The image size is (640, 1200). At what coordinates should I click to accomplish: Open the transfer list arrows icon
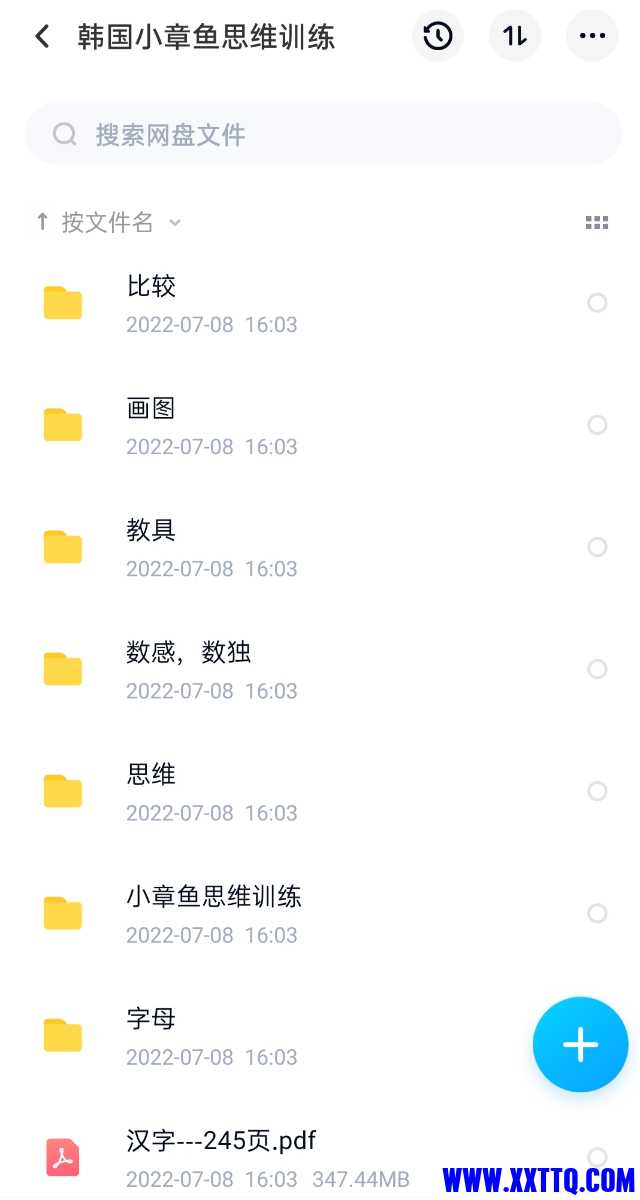(515, 37)
